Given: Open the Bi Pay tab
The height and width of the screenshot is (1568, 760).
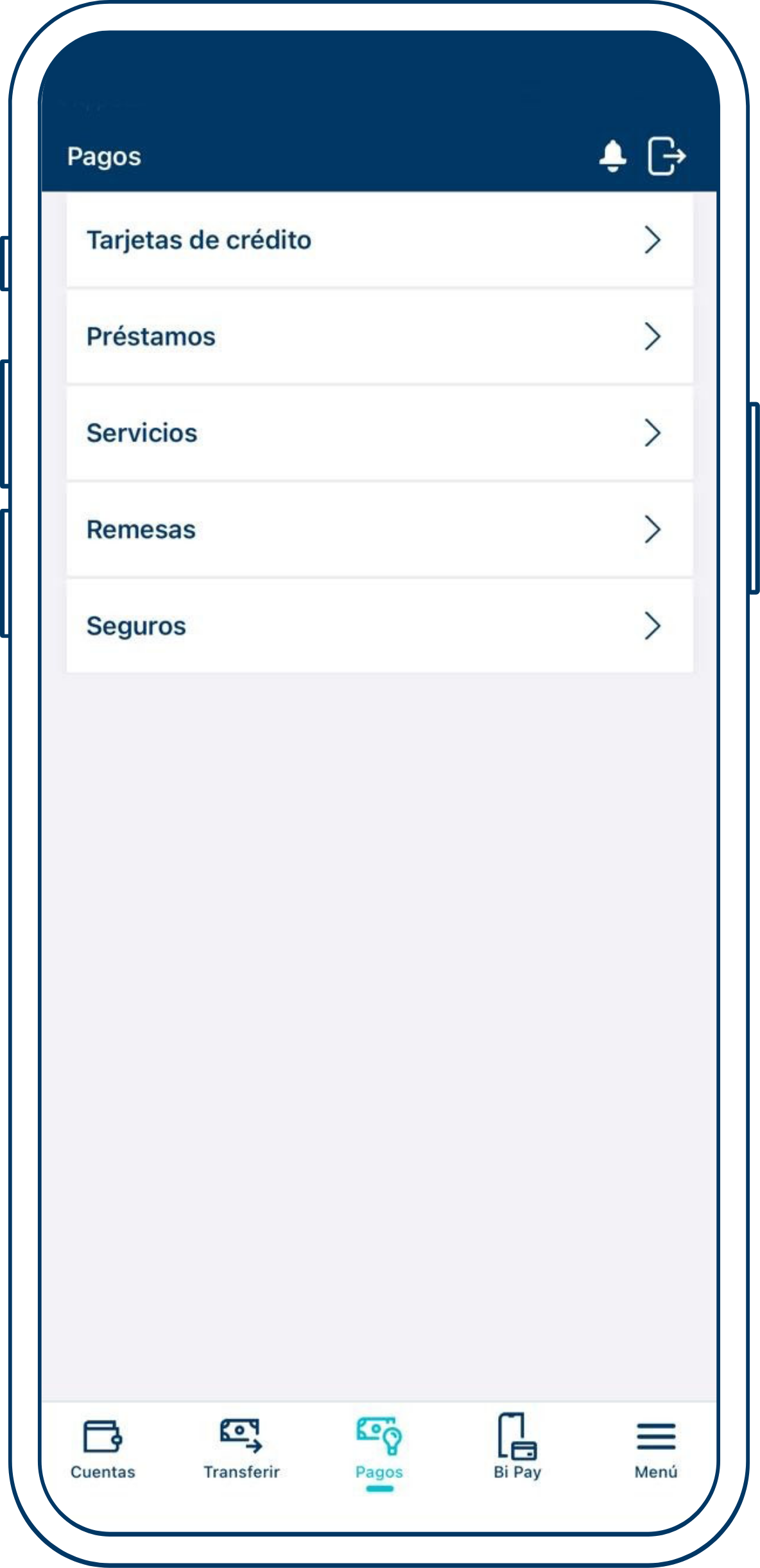Looking at the screenshot, I should [x=517, y=1448].
